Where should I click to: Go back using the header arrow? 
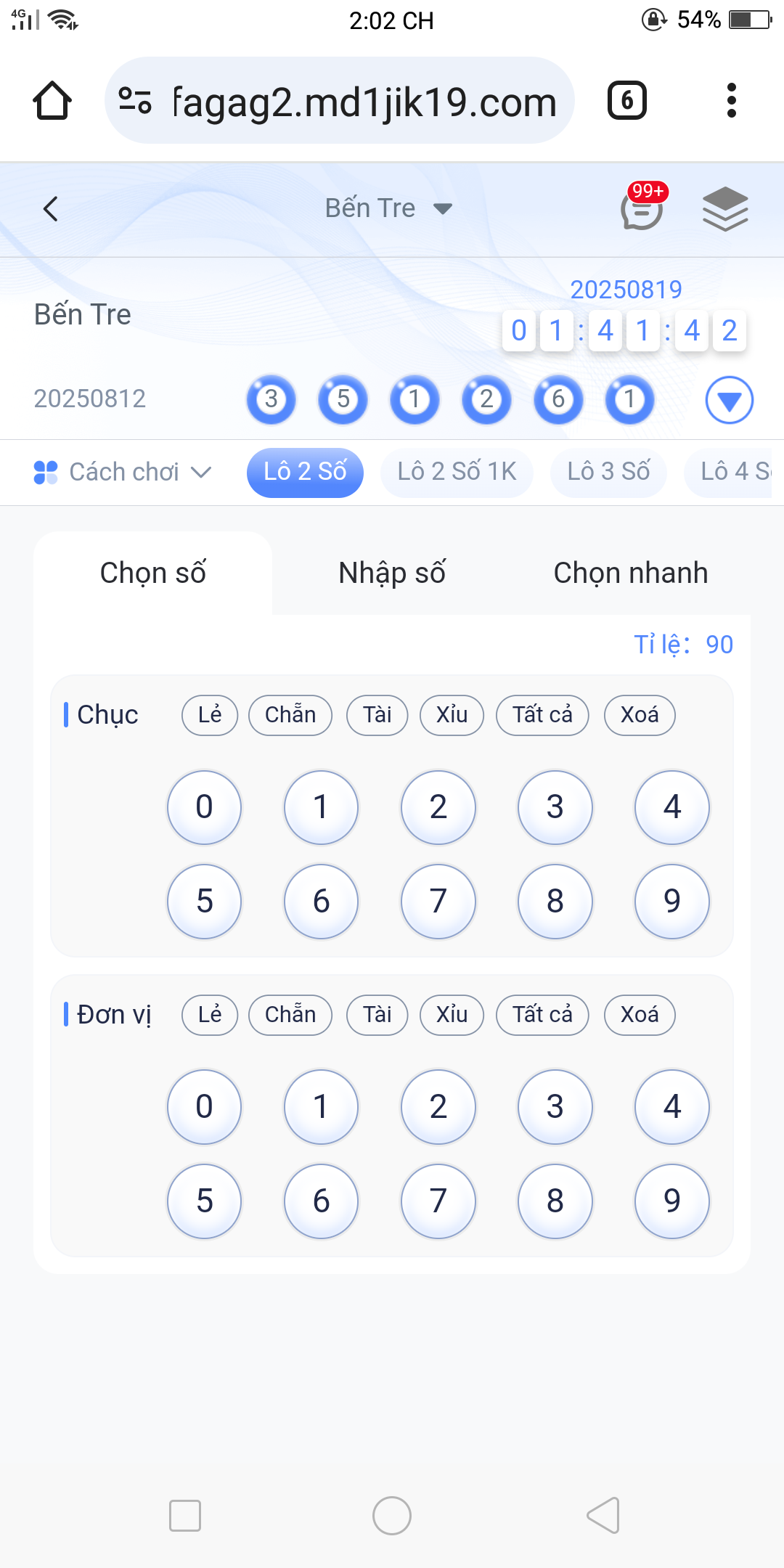click(x=51, y=209)
